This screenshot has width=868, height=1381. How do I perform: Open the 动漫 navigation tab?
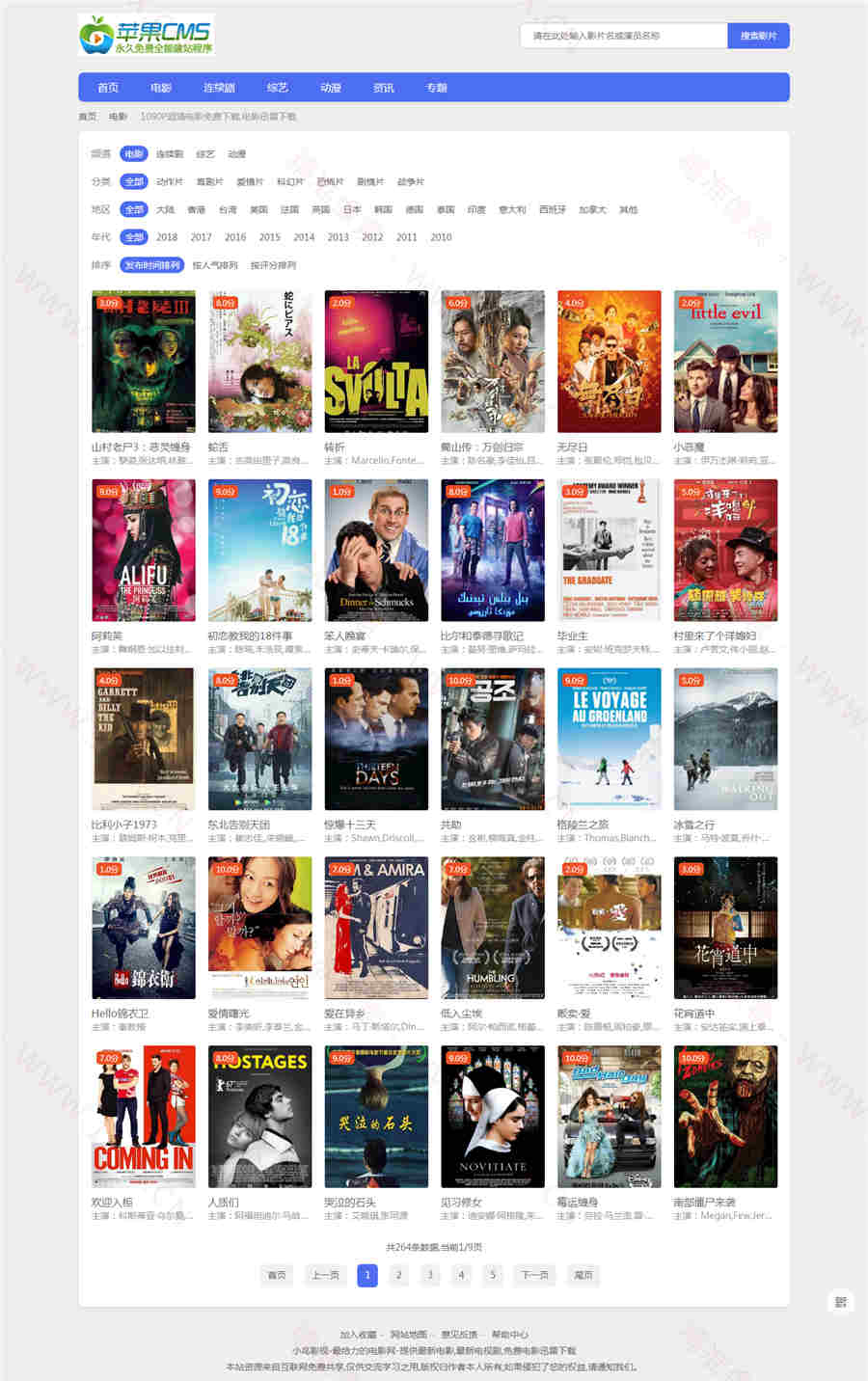tap(331, 88)
